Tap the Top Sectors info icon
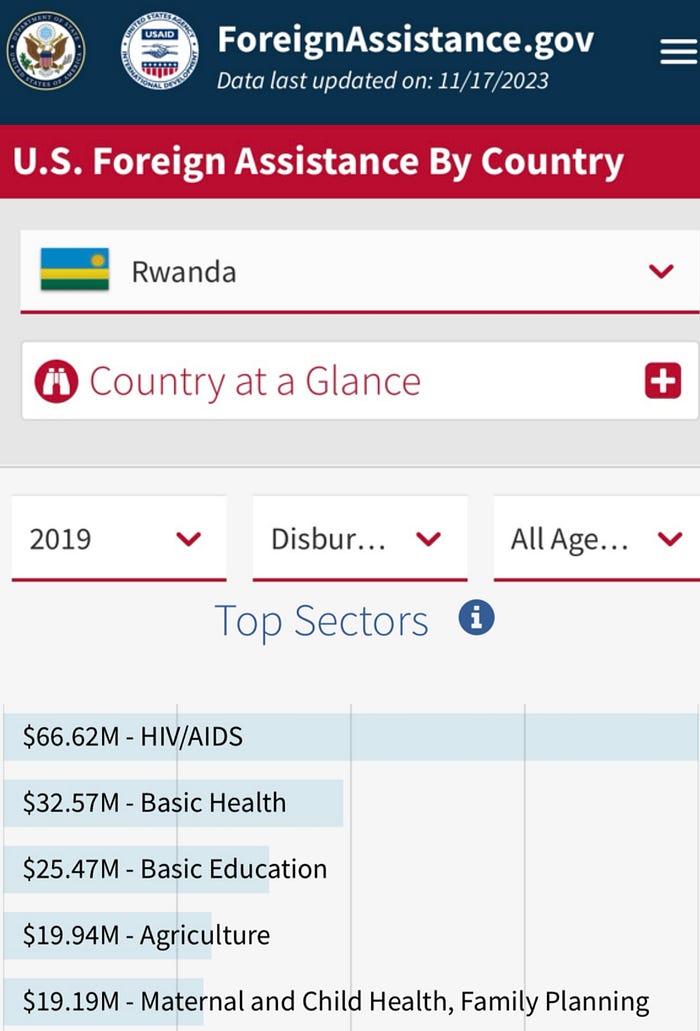This screenshot has width=700, height=1031. pyautogui.click(x=476, y=620)
